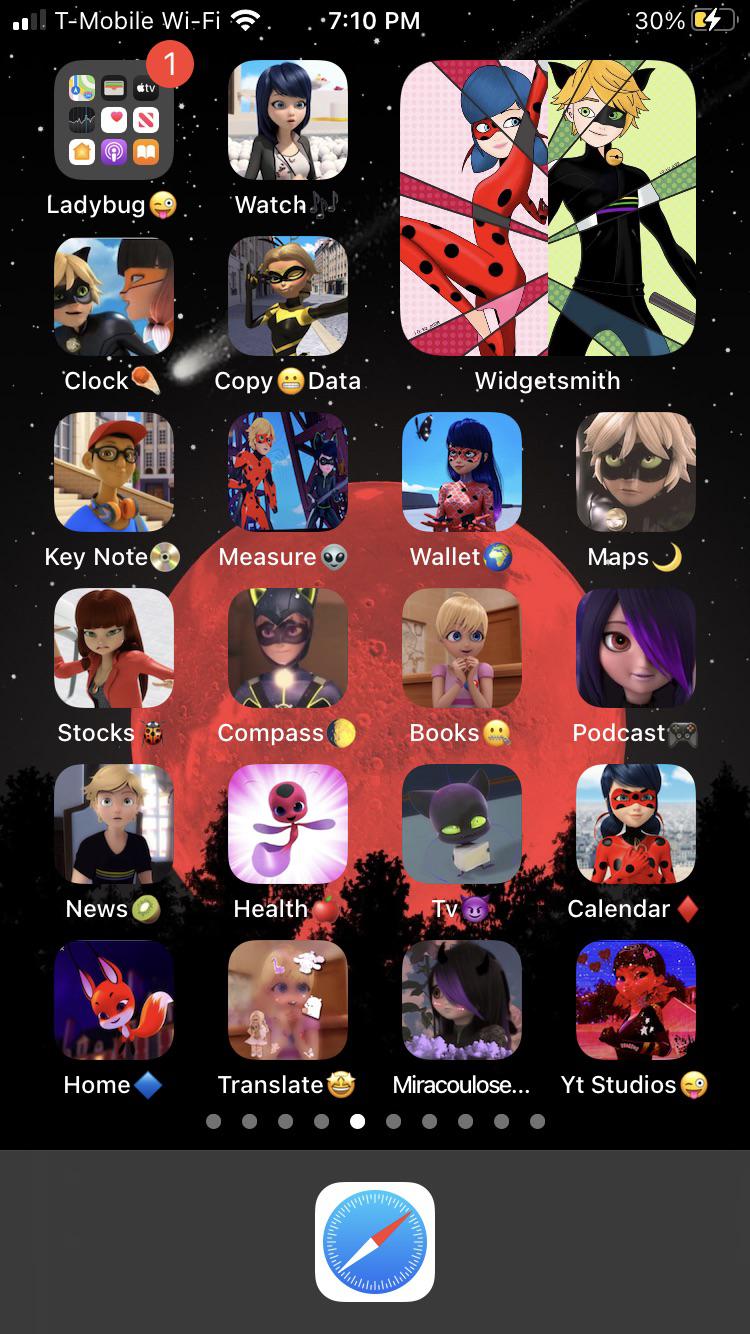This screenshot has width=750, height=1334.
Task: Open the Translate shortcut
Action: tap(288, 1000)
